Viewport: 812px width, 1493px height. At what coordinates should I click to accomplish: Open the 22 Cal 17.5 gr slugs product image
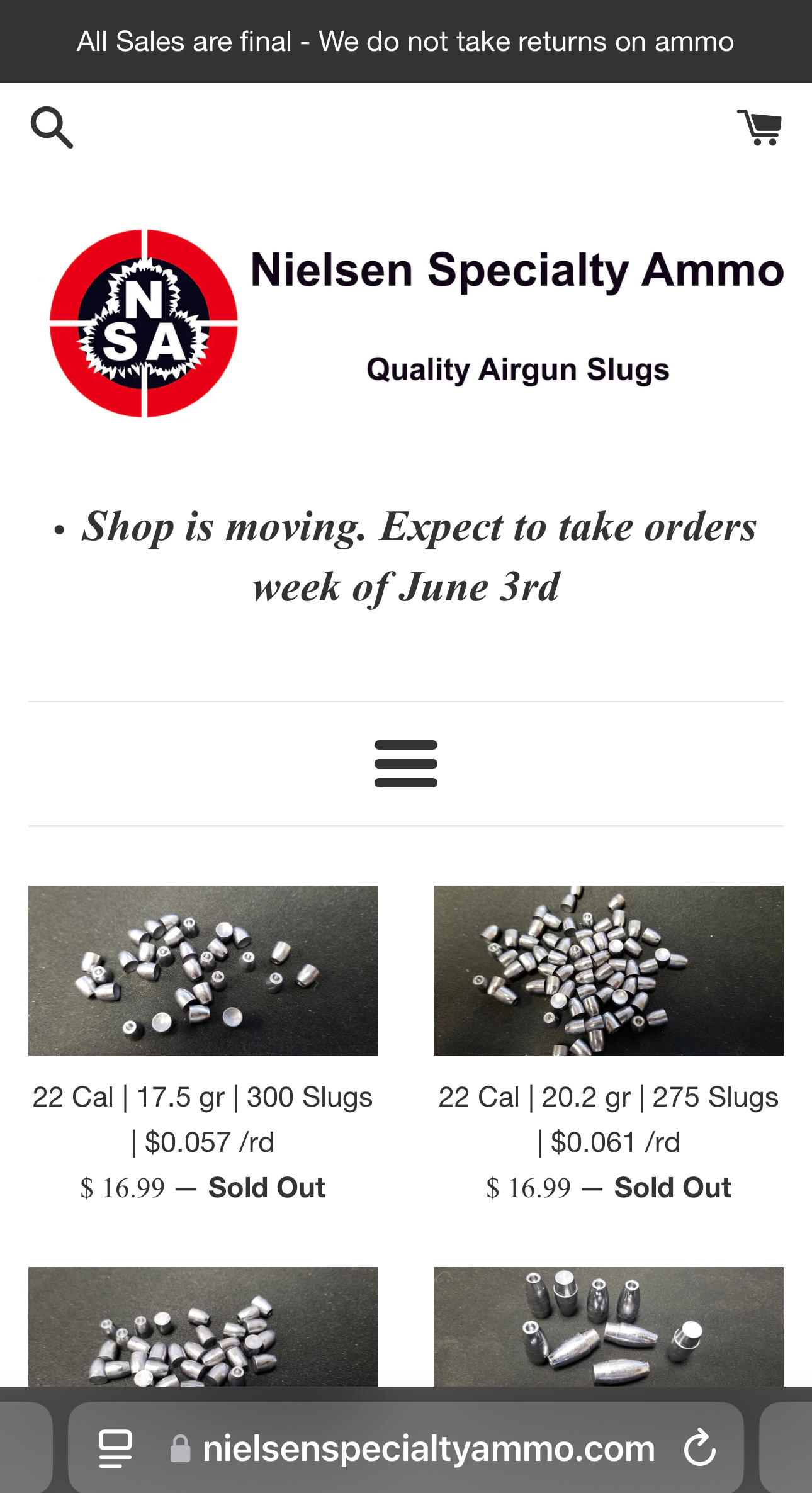coord(203,970)
